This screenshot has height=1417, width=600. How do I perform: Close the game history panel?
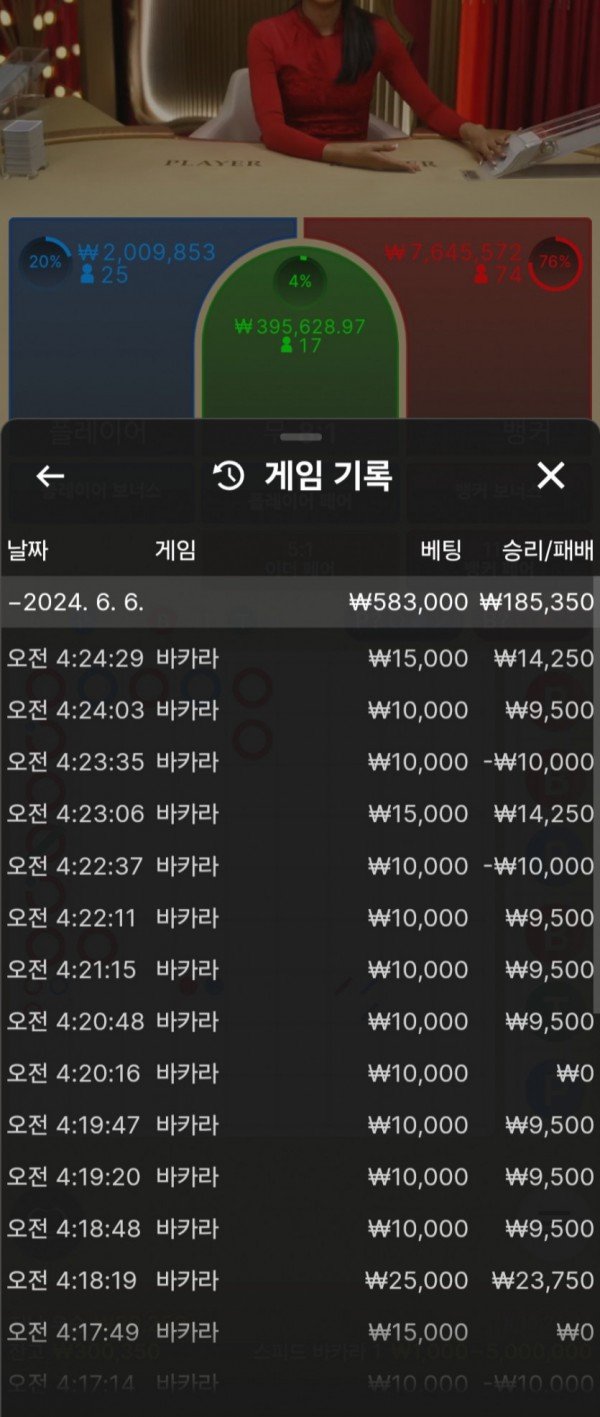tap(551, 476)
